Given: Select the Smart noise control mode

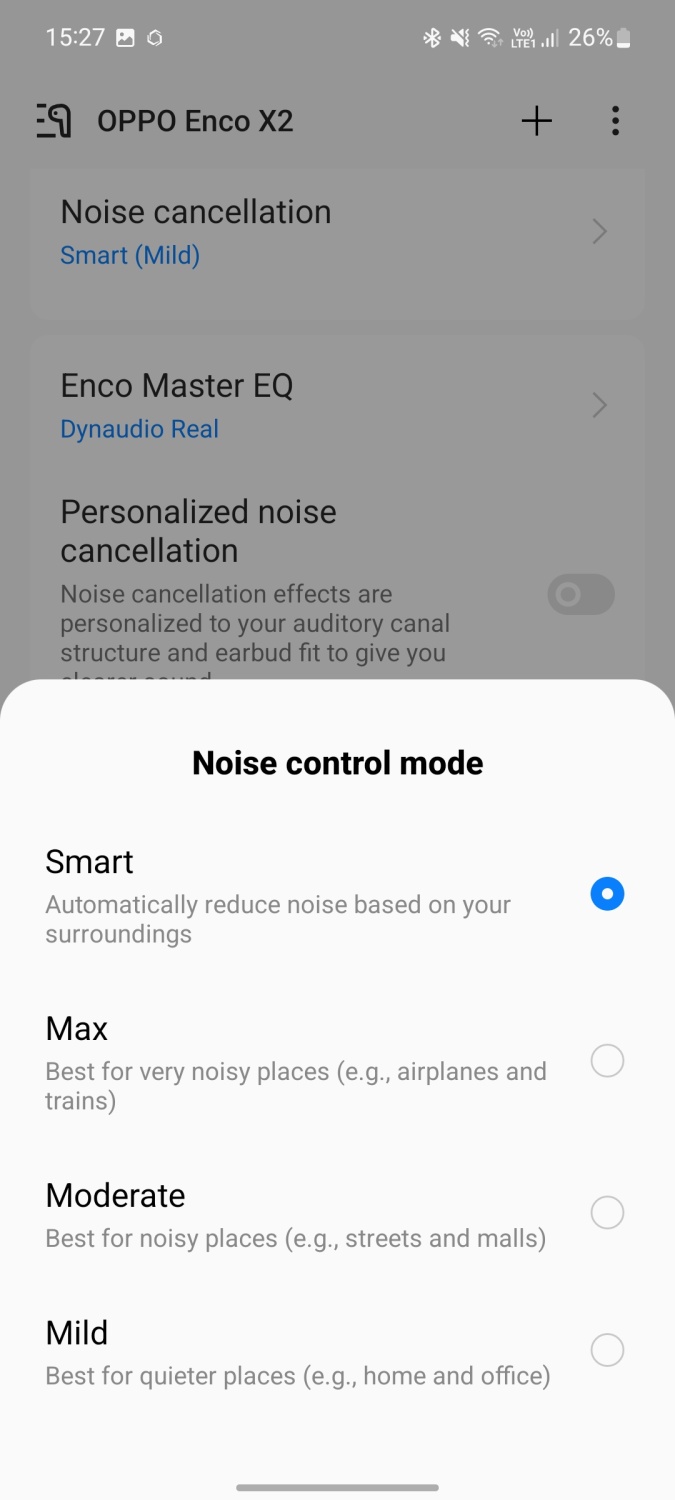Looking at the screenshot, I should pos(606,894).
